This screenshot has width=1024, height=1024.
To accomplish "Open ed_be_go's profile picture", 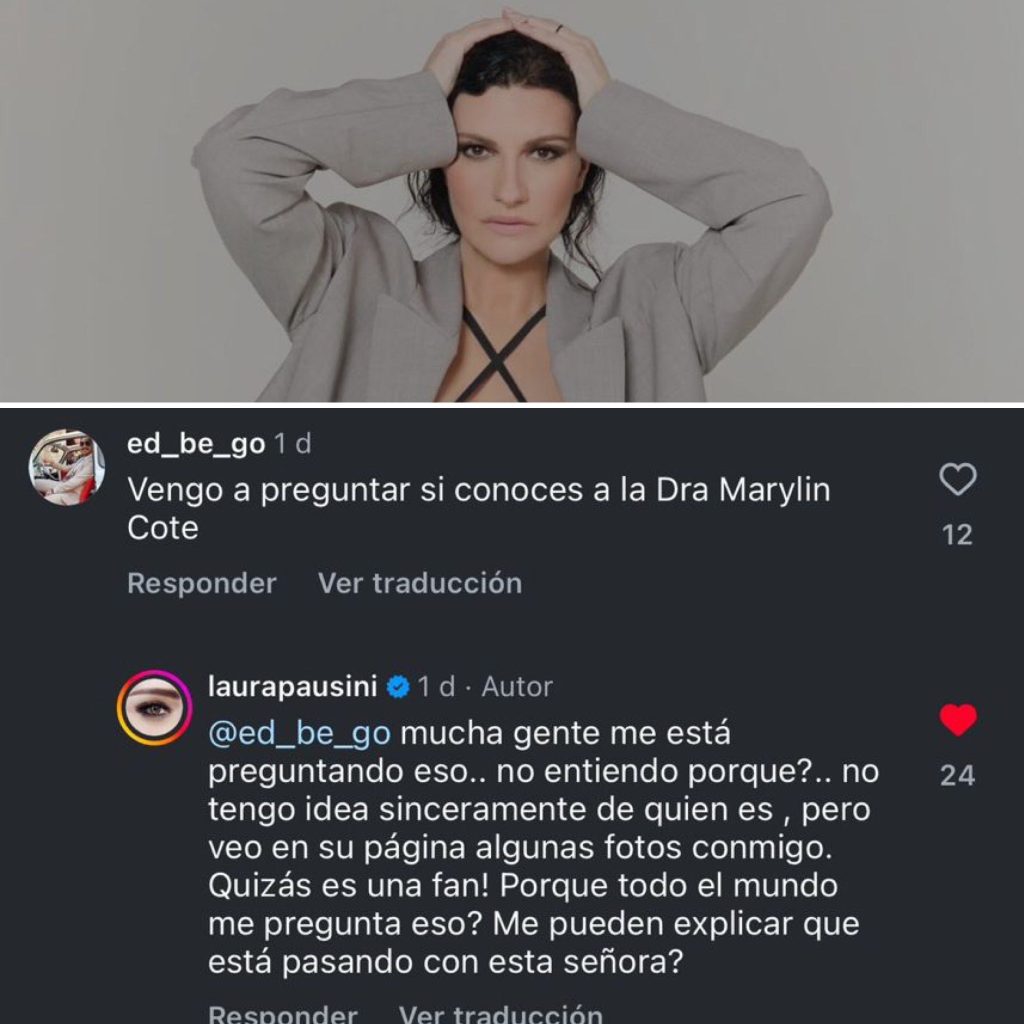I will pyautogui.click(x=66, y=467).
